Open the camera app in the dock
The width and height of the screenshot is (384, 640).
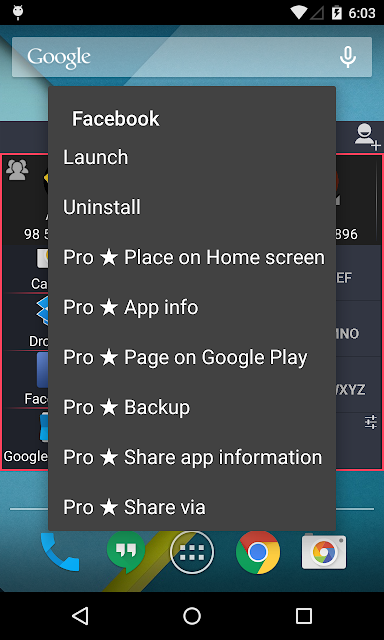pyautogui.click(x=324, y=552)
